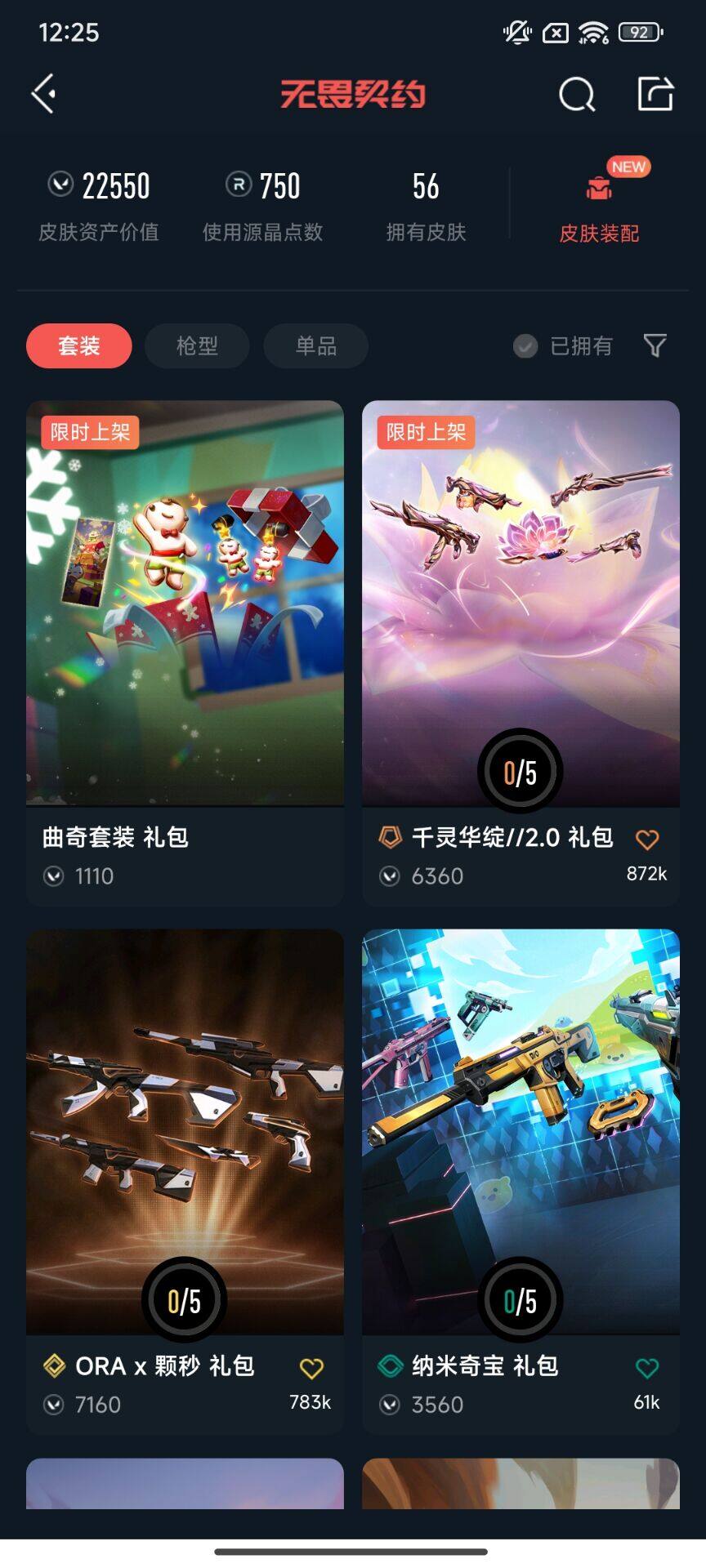
Task: Switch to the 枪型 tab
Action: [197, 345]
